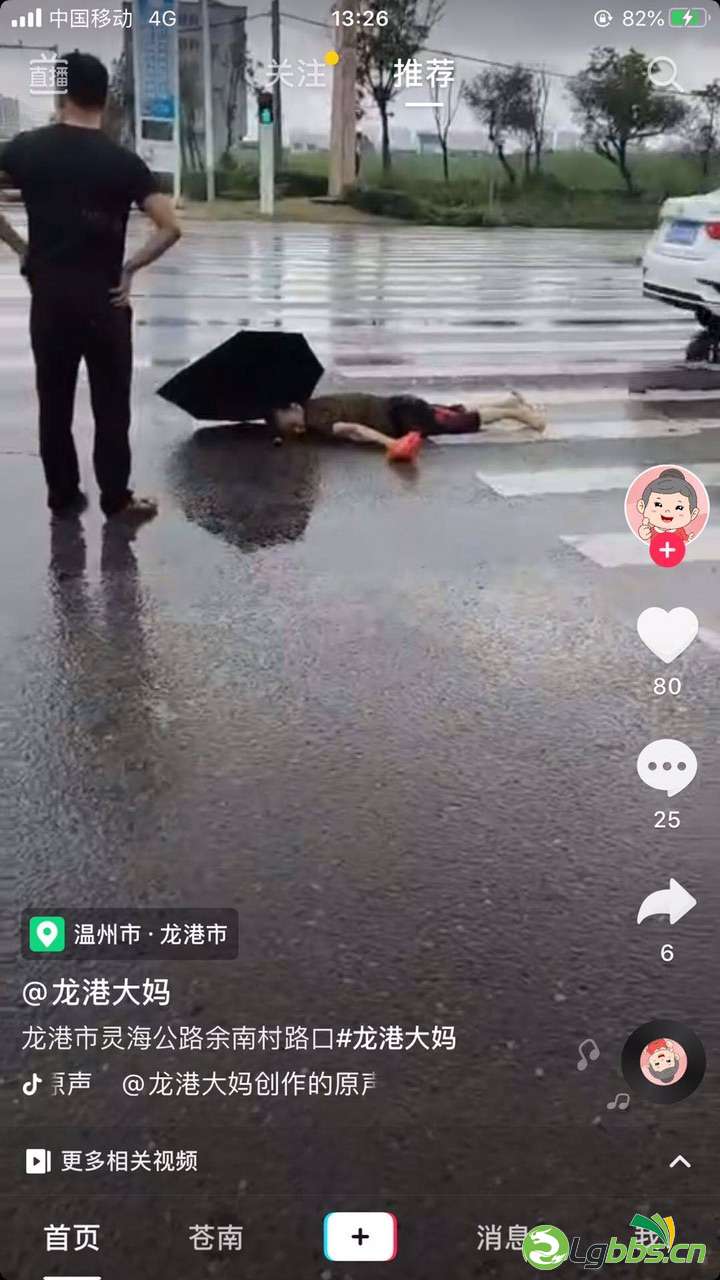Switch to the 推荐 tab
This screenshot has width=720, height=1280.
click(424, 74)
